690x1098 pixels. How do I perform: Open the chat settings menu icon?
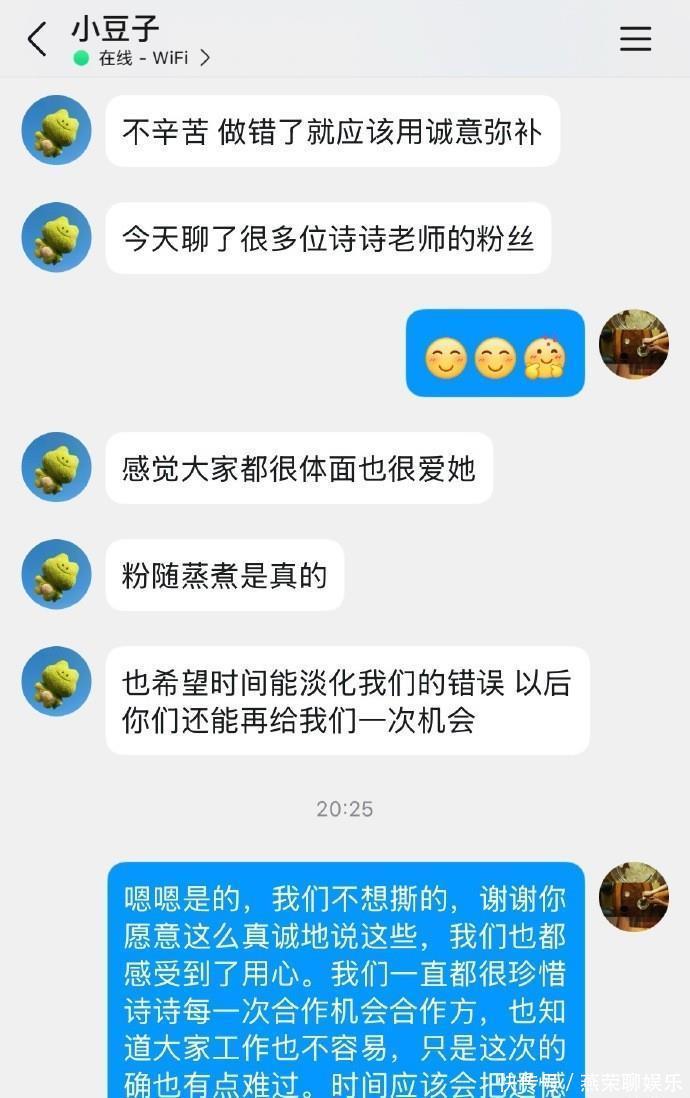click(x=635, y=39)
